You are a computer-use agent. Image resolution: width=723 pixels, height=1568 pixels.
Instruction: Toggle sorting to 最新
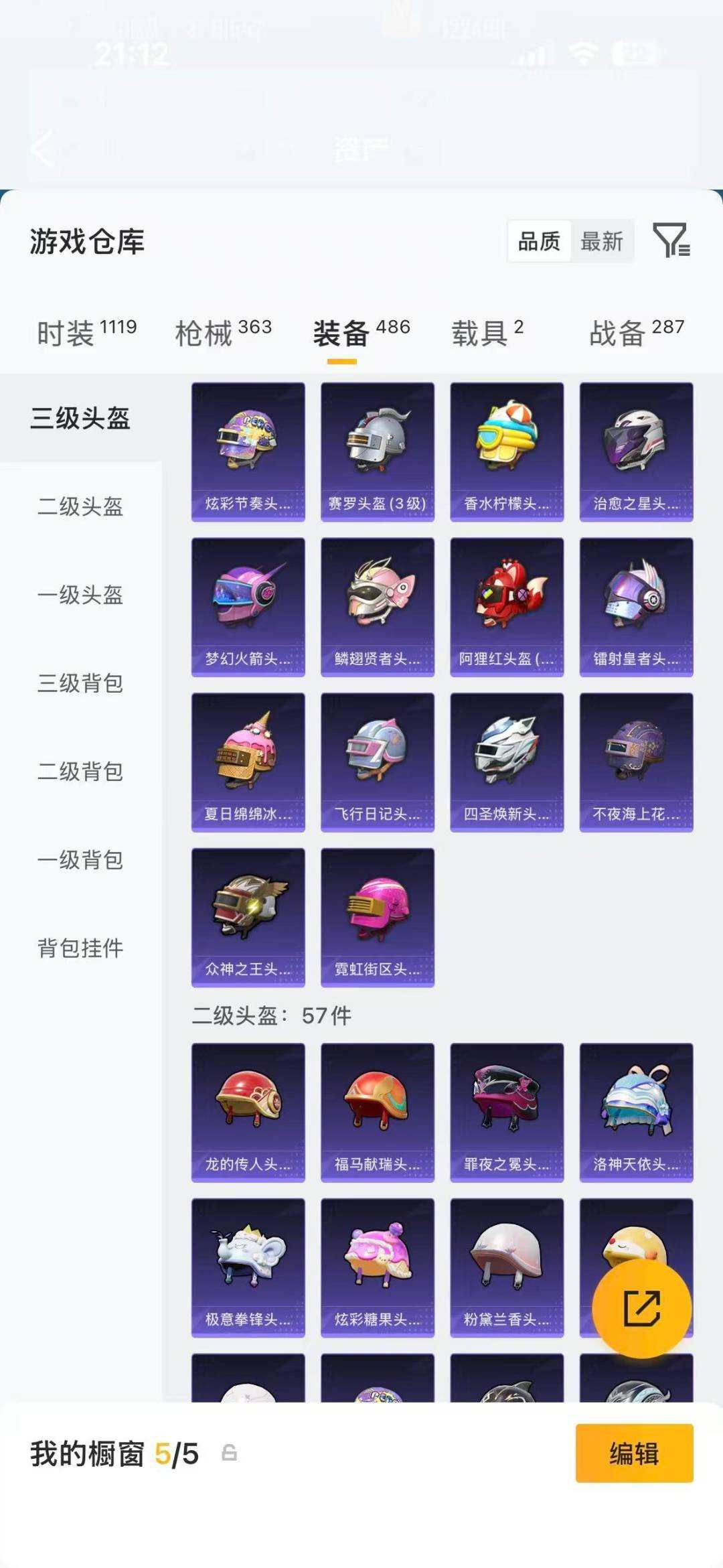(601, 242)
